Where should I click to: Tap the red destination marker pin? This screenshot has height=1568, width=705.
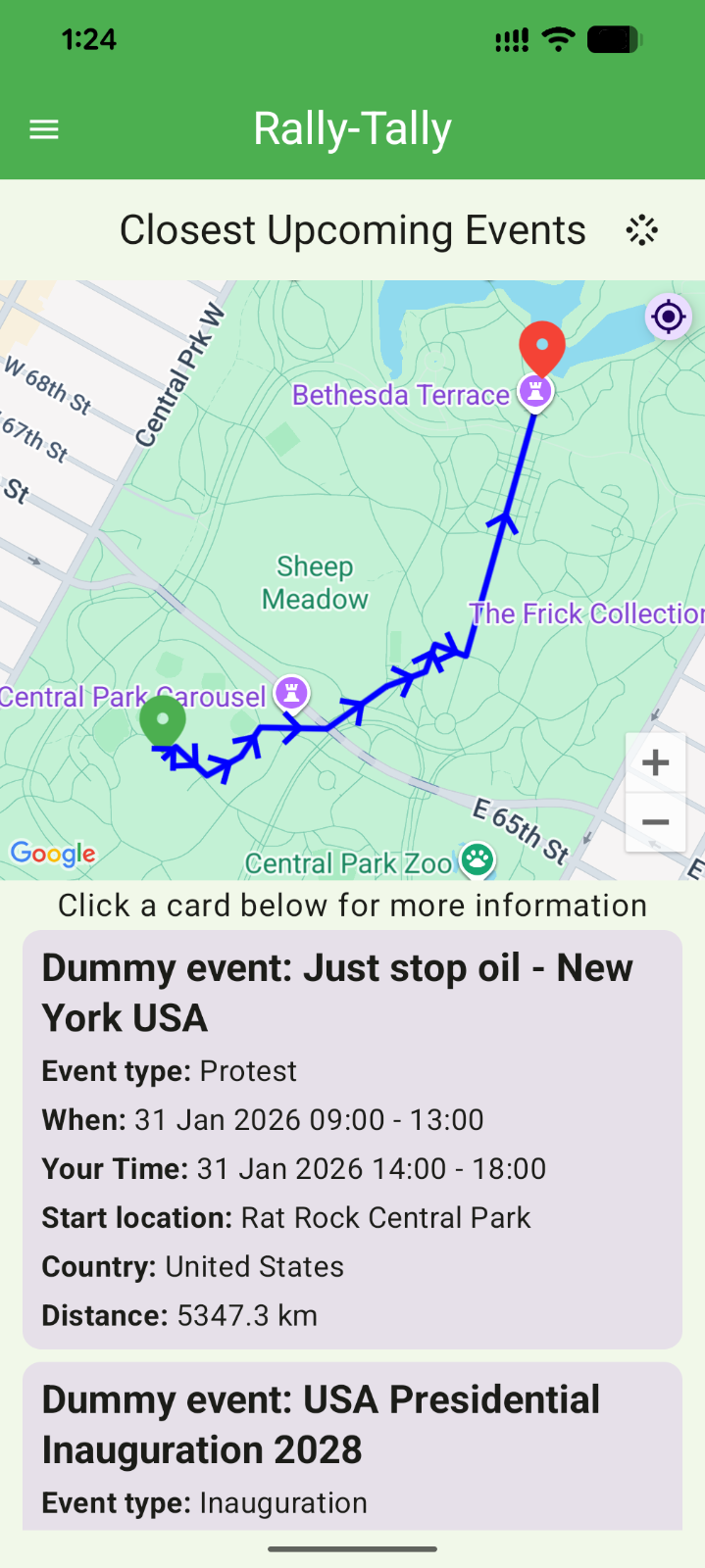pyautogui.click(x=541, y=346)
